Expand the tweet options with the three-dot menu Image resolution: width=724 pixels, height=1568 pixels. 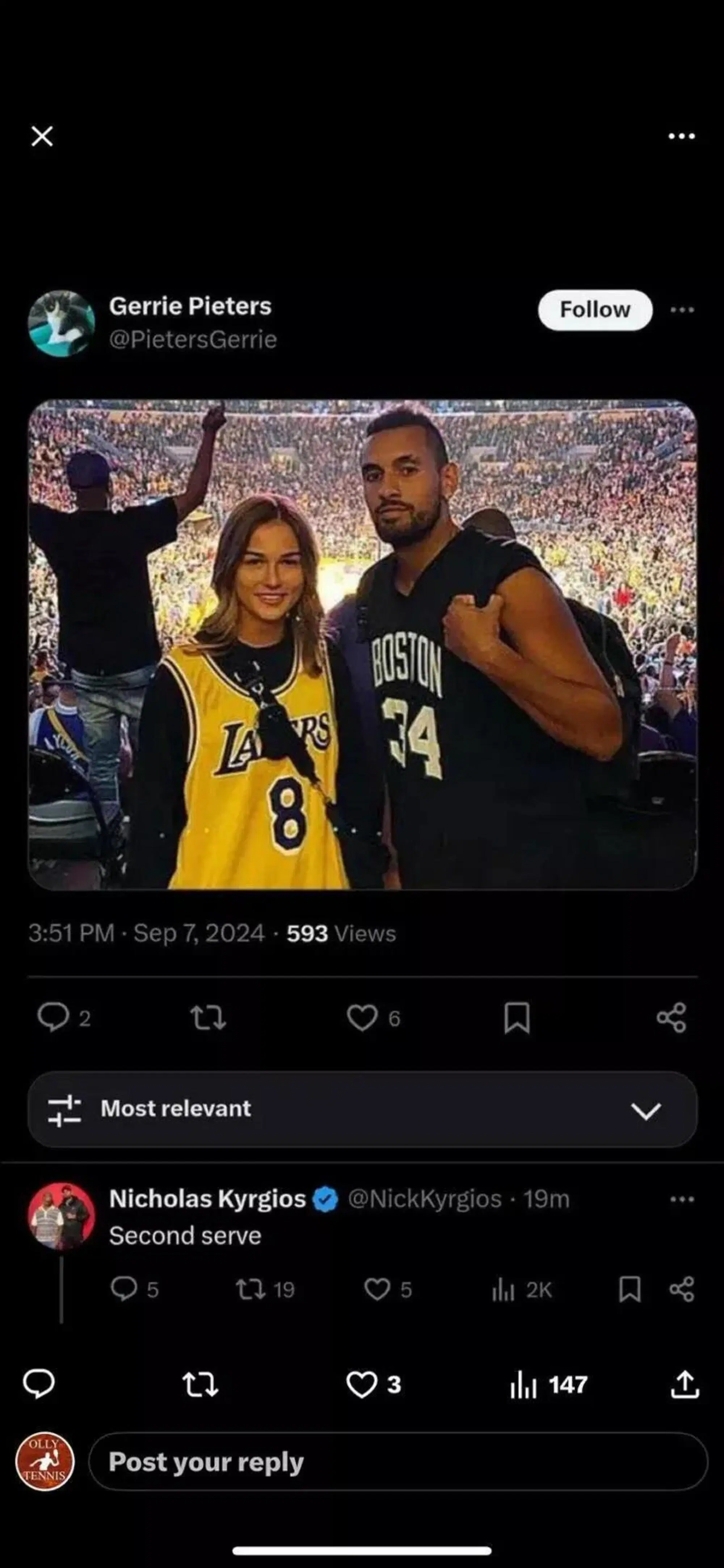[x=683, y=309]
